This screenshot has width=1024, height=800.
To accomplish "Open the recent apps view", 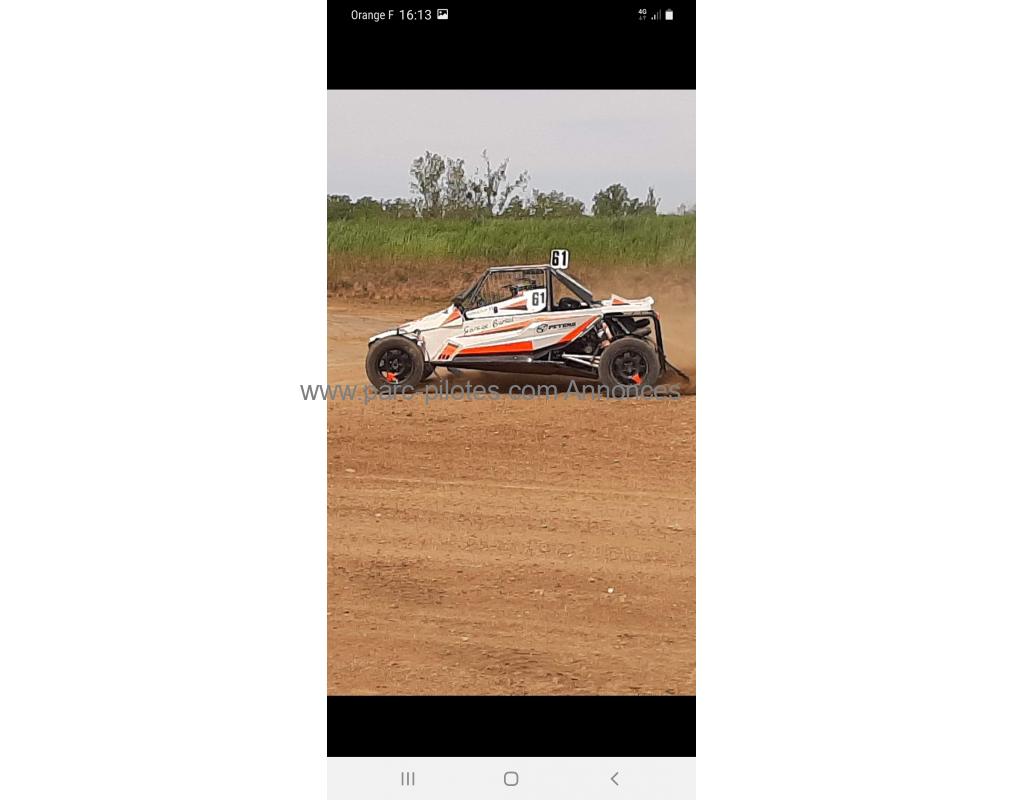I will tap(408, 779).
